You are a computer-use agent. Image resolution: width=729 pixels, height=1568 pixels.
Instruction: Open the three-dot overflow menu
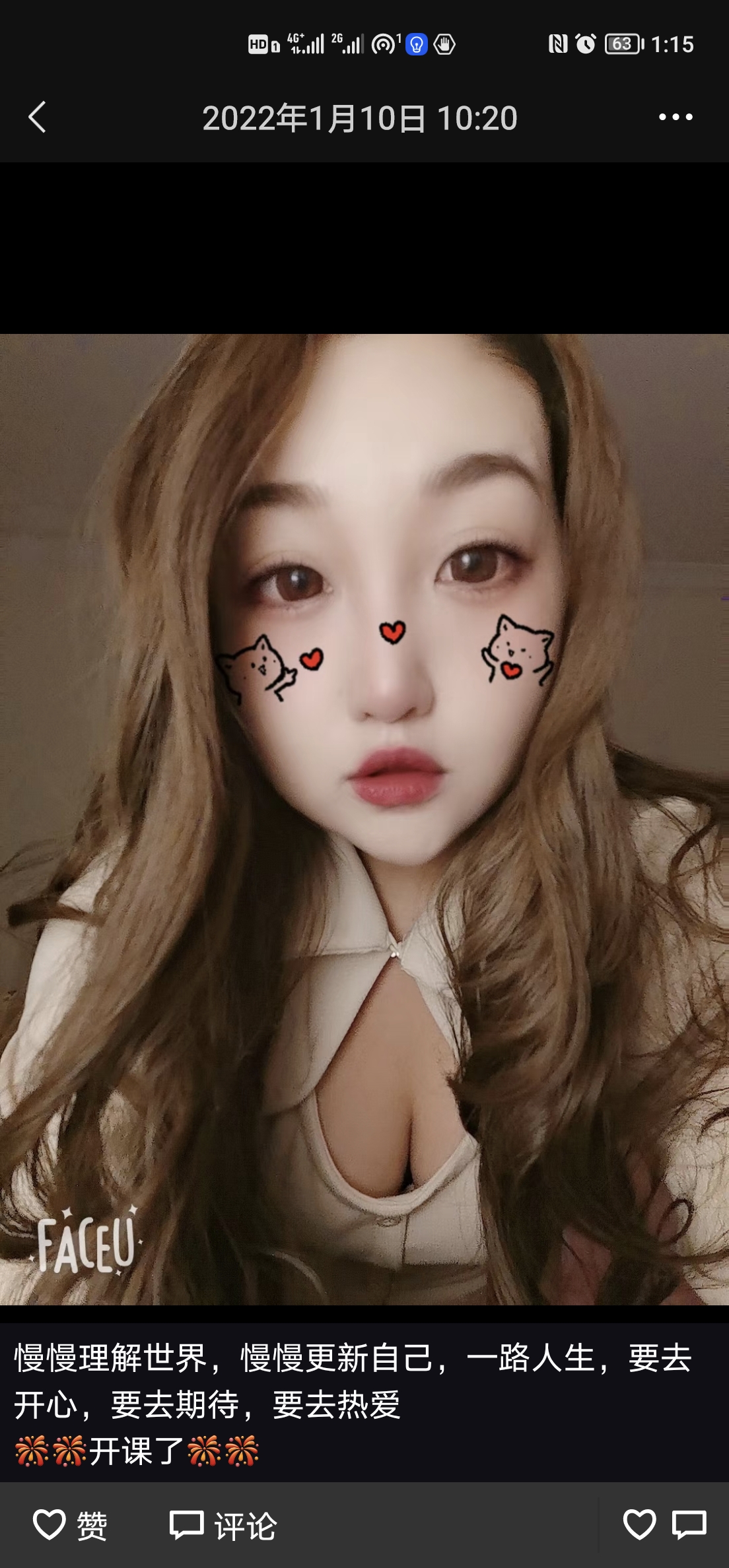[x=675, y=117]
